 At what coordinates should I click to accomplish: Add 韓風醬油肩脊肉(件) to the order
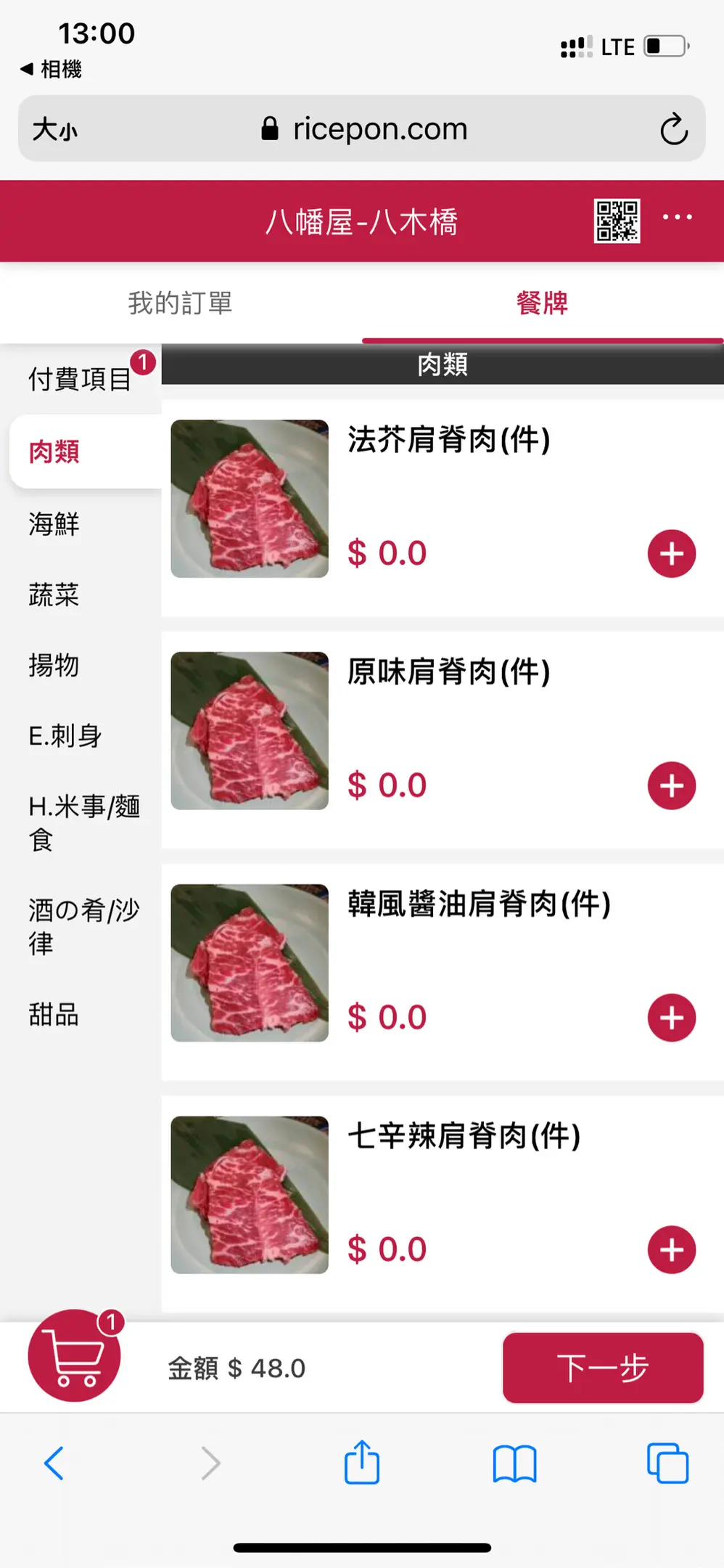click(671, 1018)
